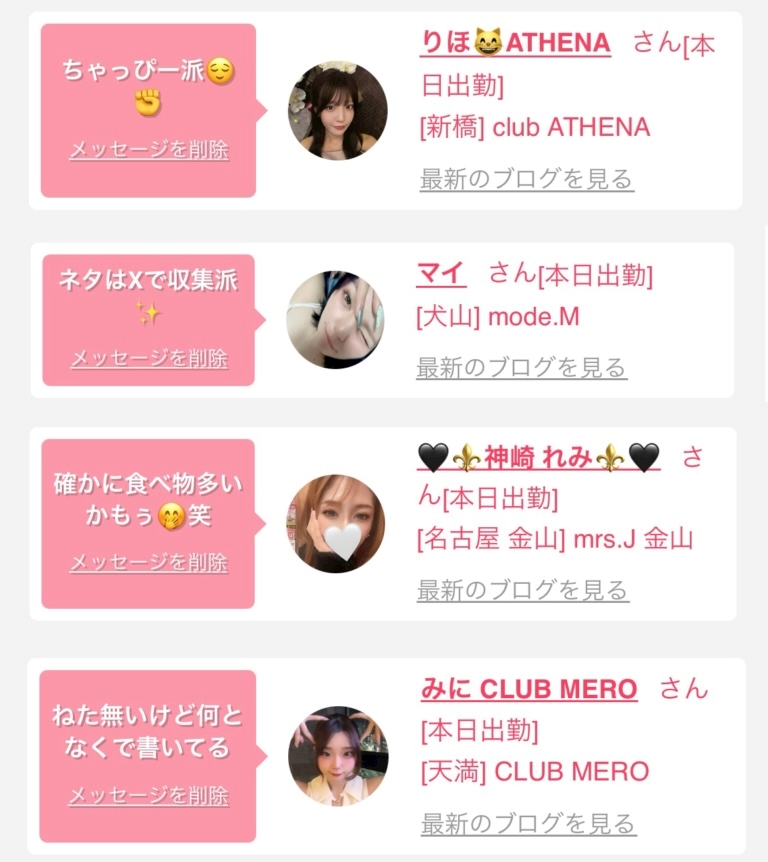Delete the 確かに食べ物多いかもぅ message
The image size is (768, 862).
(148, 562)
